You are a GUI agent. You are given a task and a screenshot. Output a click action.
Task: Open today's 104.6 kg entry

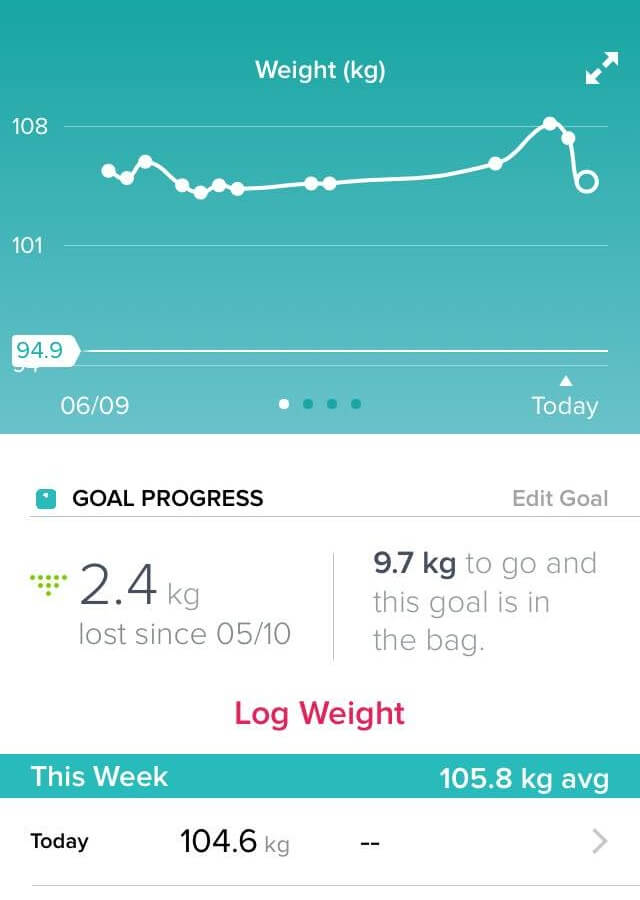tap(320, 842)
